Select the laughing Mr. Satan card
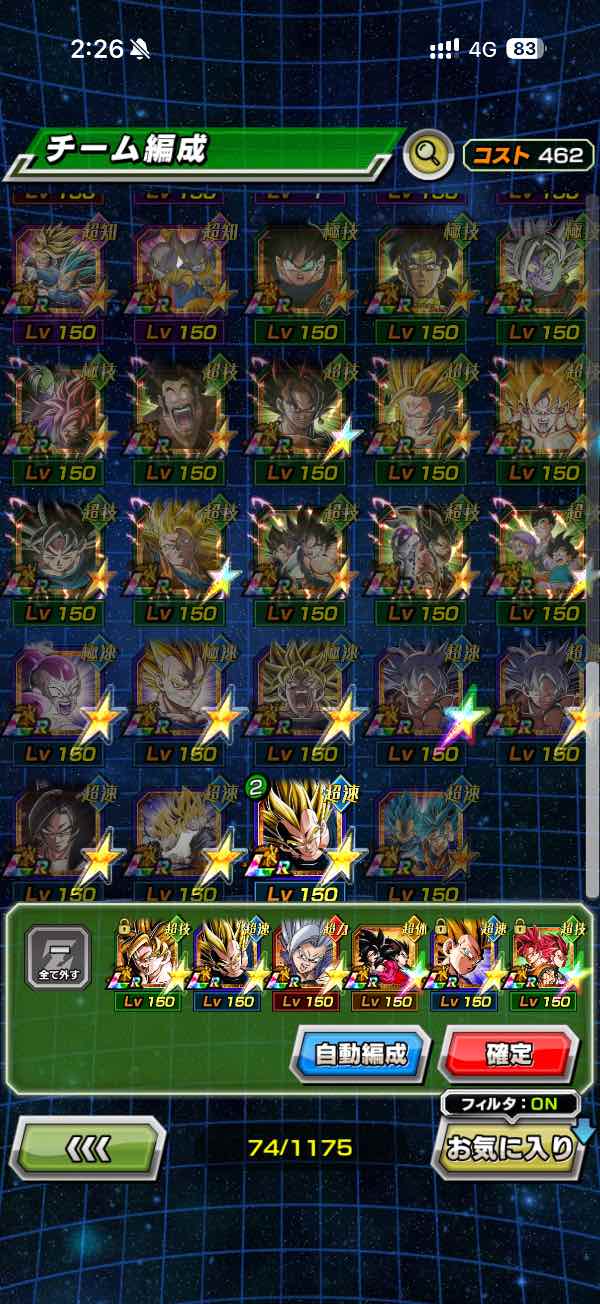This screenshot has width=600, height=1304. coord(178,412)
